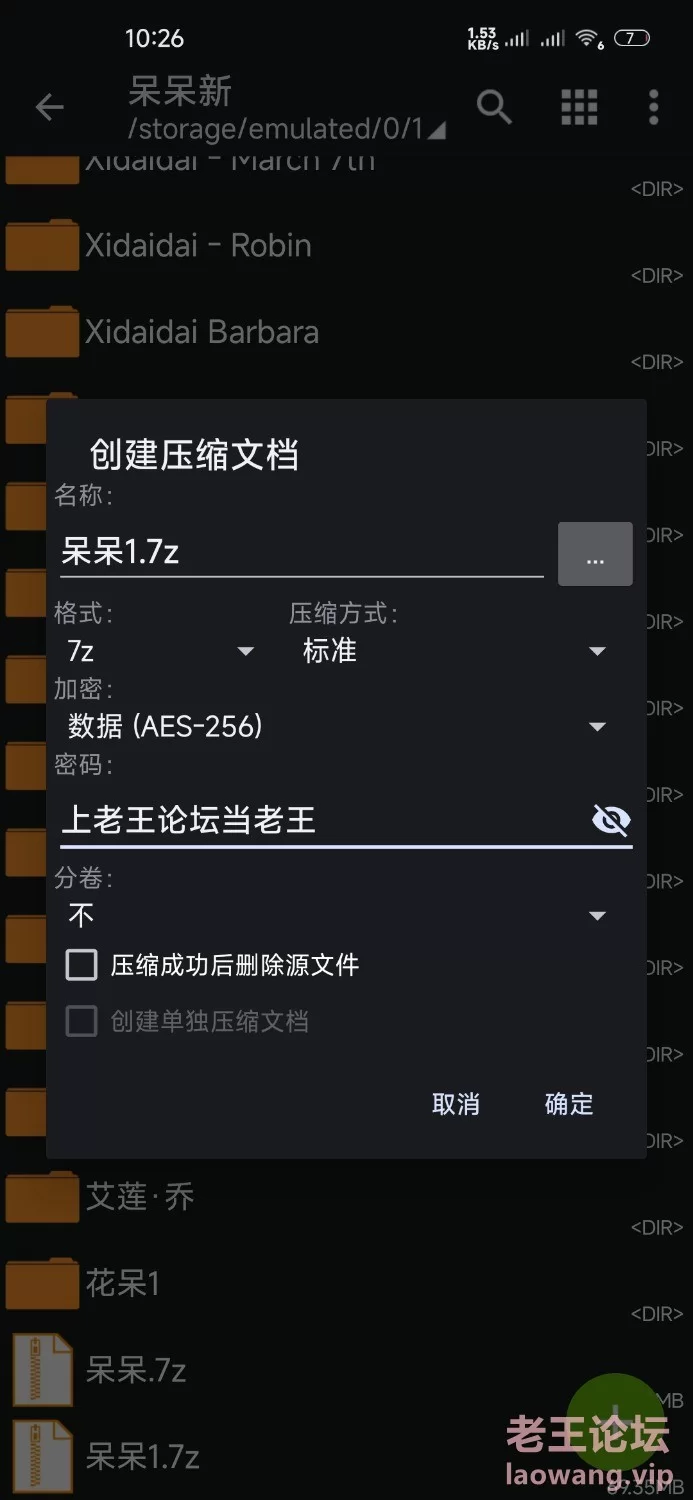Screen dimensions: 693x1500
Task: Tap the archive name field 呆呆1.7z
Action: click(x=301, y=552)
